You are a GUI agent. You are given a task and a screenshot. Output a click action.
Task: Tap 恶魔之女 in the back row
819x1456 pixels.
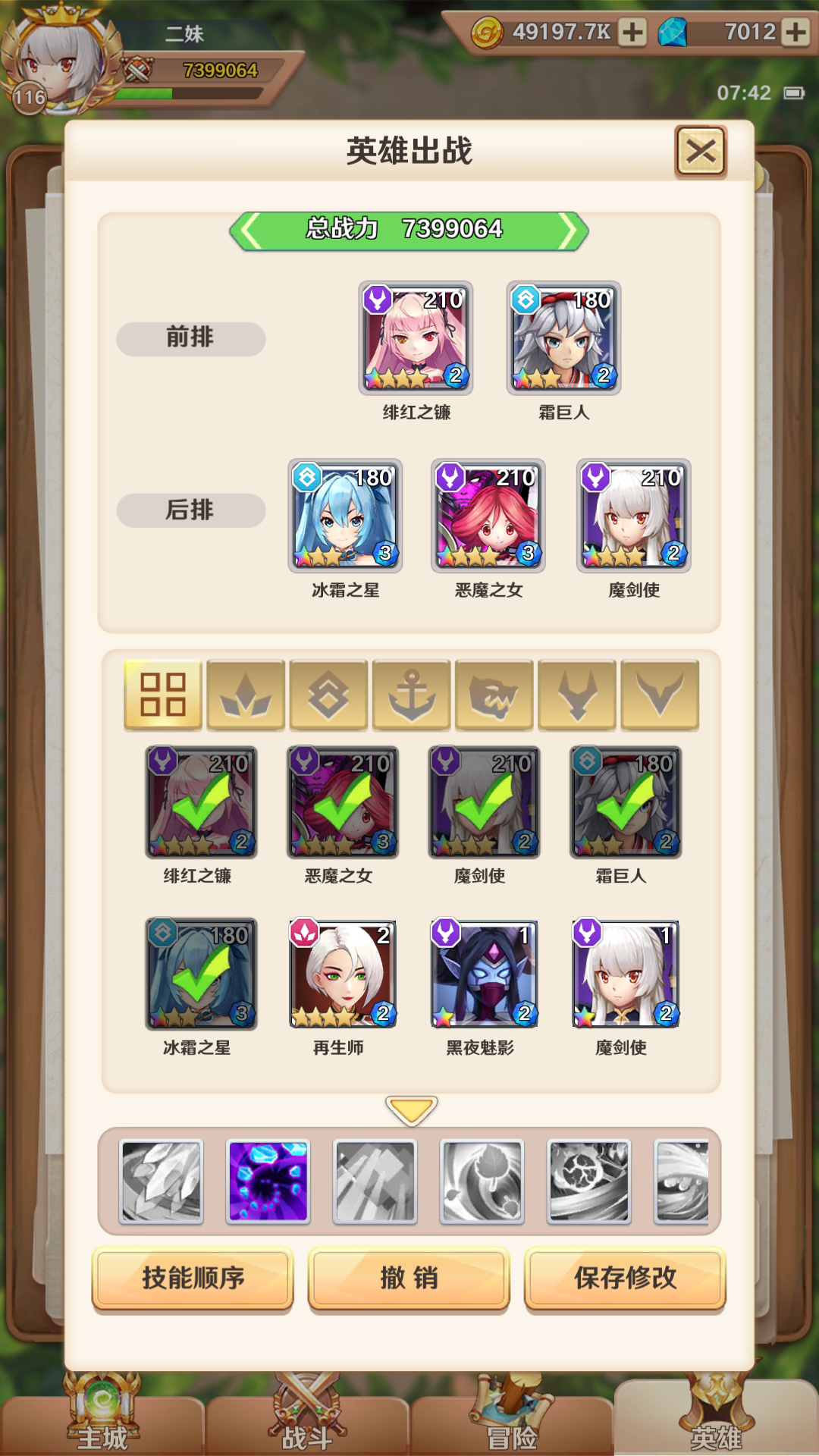(488, 516)
